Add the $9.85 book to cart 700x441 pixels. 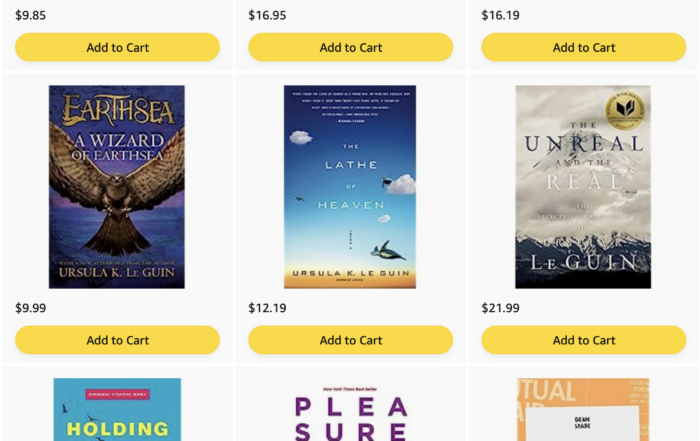(x=117, y=47)
